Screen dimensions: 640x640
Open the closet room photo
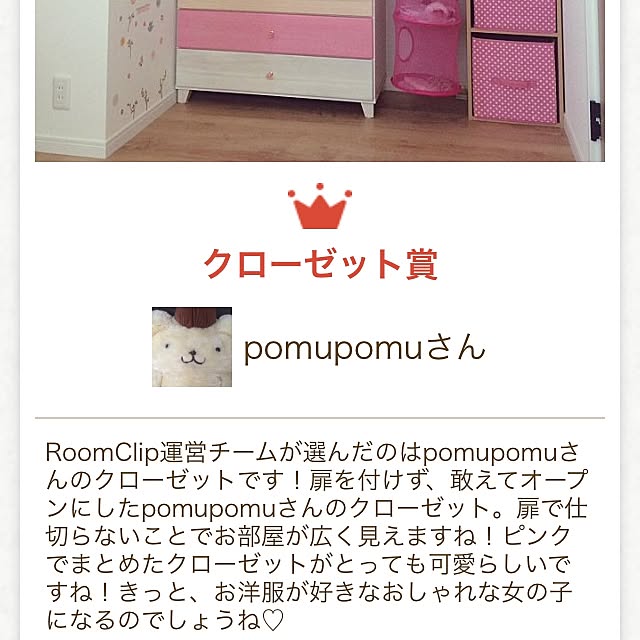pyautogui.click(x=320, y=78)
